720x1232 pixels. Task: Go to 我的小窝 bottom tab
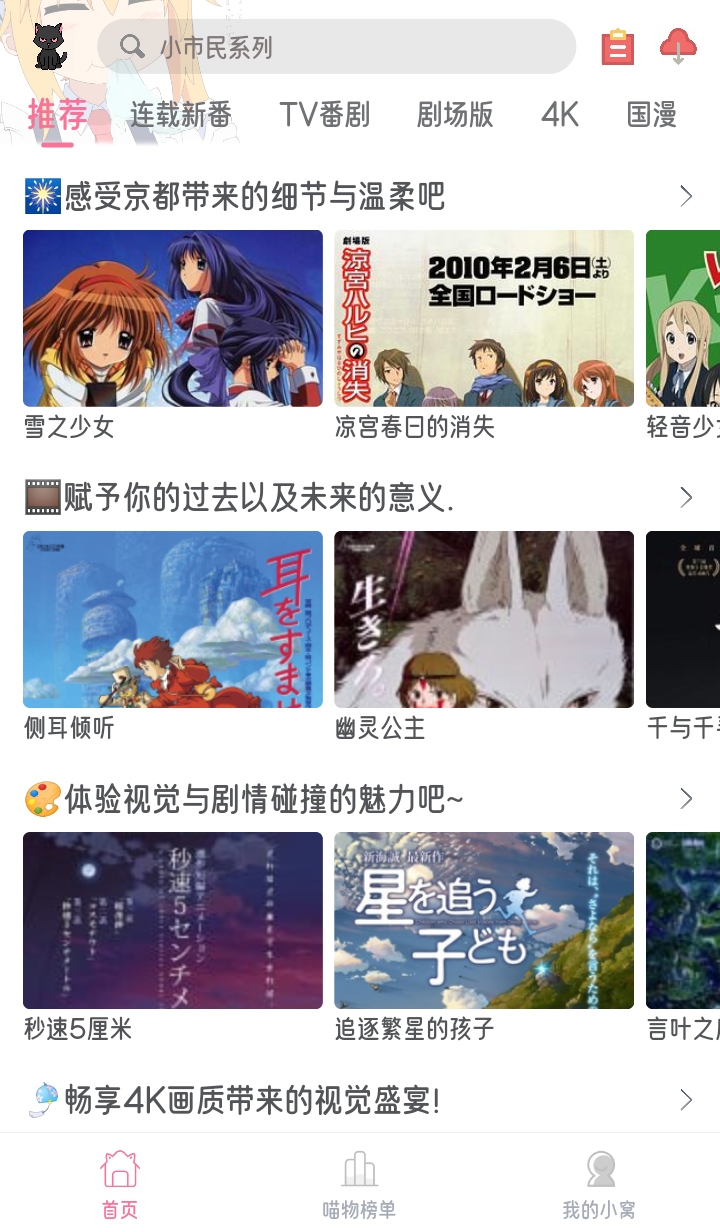[x=599, y=1185]
